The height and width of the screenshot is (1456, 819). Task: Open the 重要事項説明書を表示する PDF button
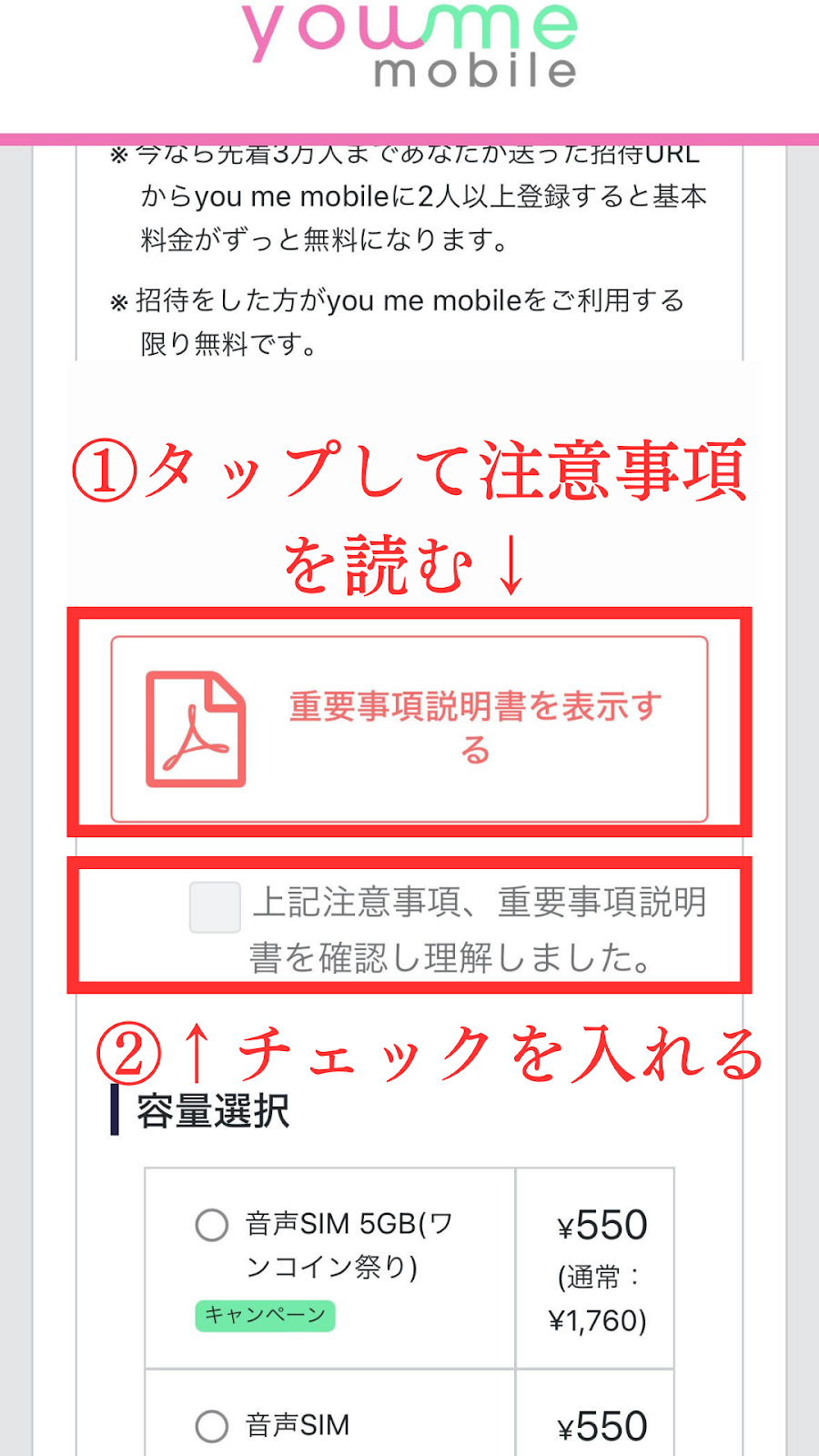[x=409, y=729]
